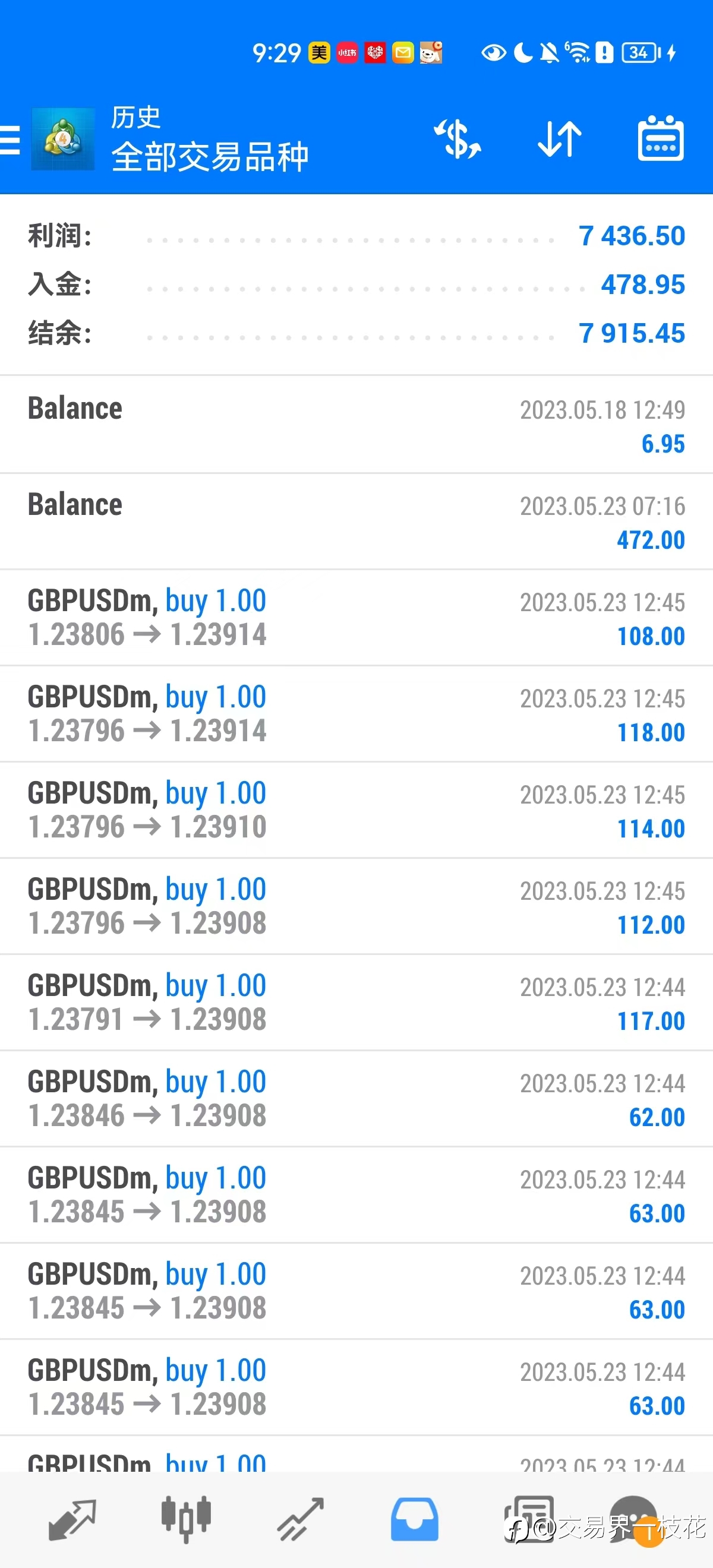
Task: Switch to the Trade tab
Action: click(300, 1520)
